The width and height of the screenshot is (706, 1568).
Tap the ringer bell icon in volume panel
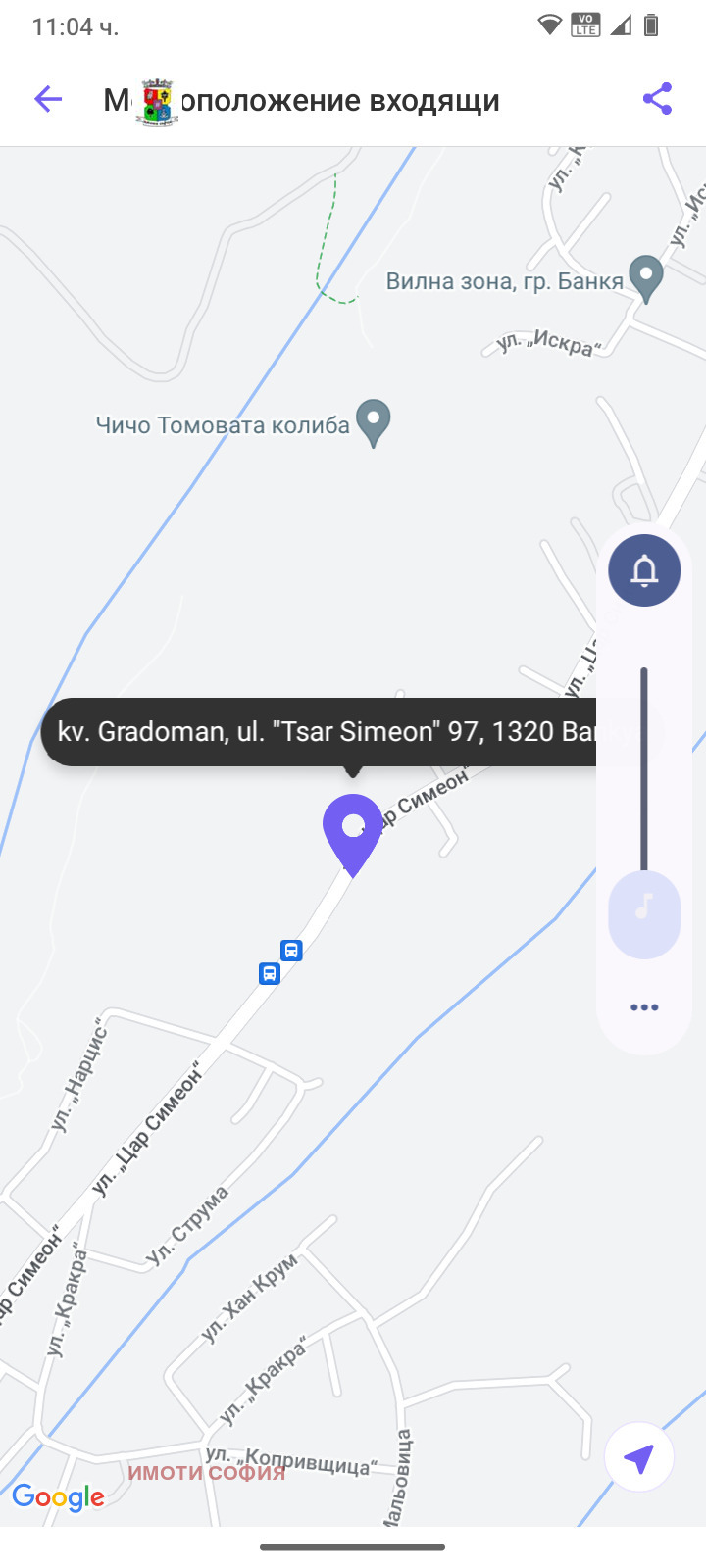click(644, 570)
